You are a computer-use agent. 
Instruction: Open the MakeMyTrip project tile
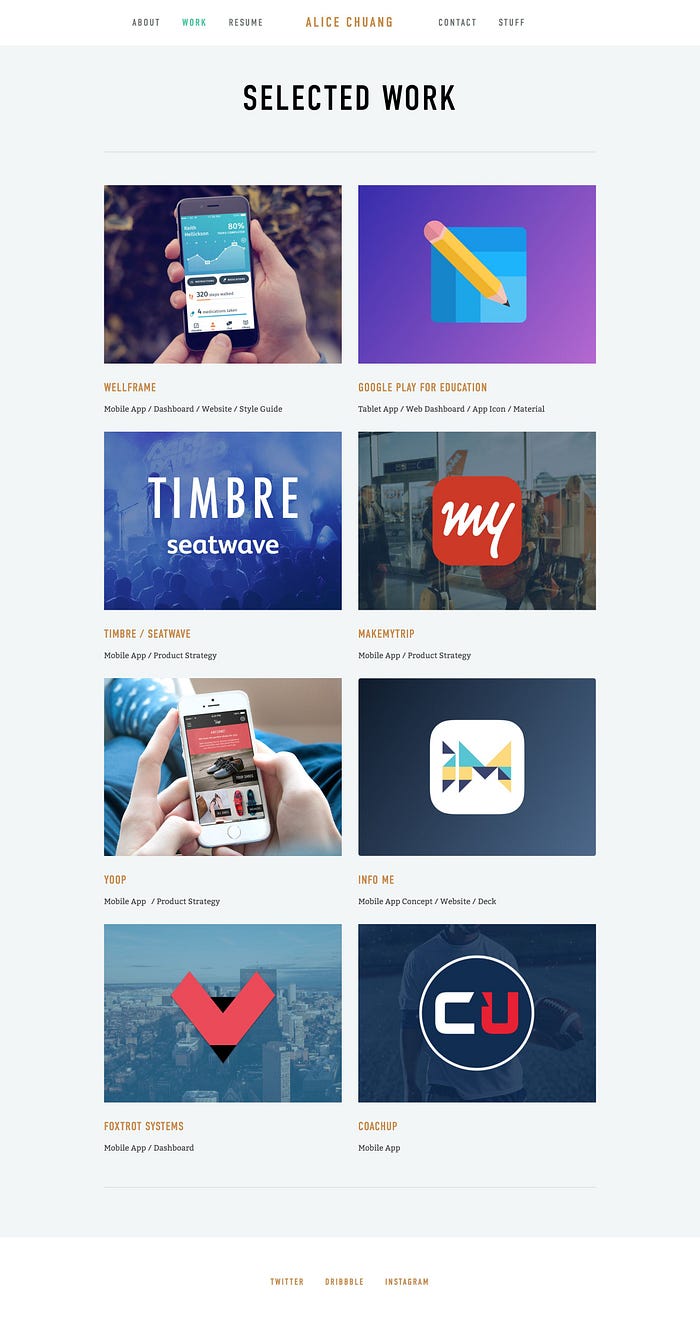476,521
